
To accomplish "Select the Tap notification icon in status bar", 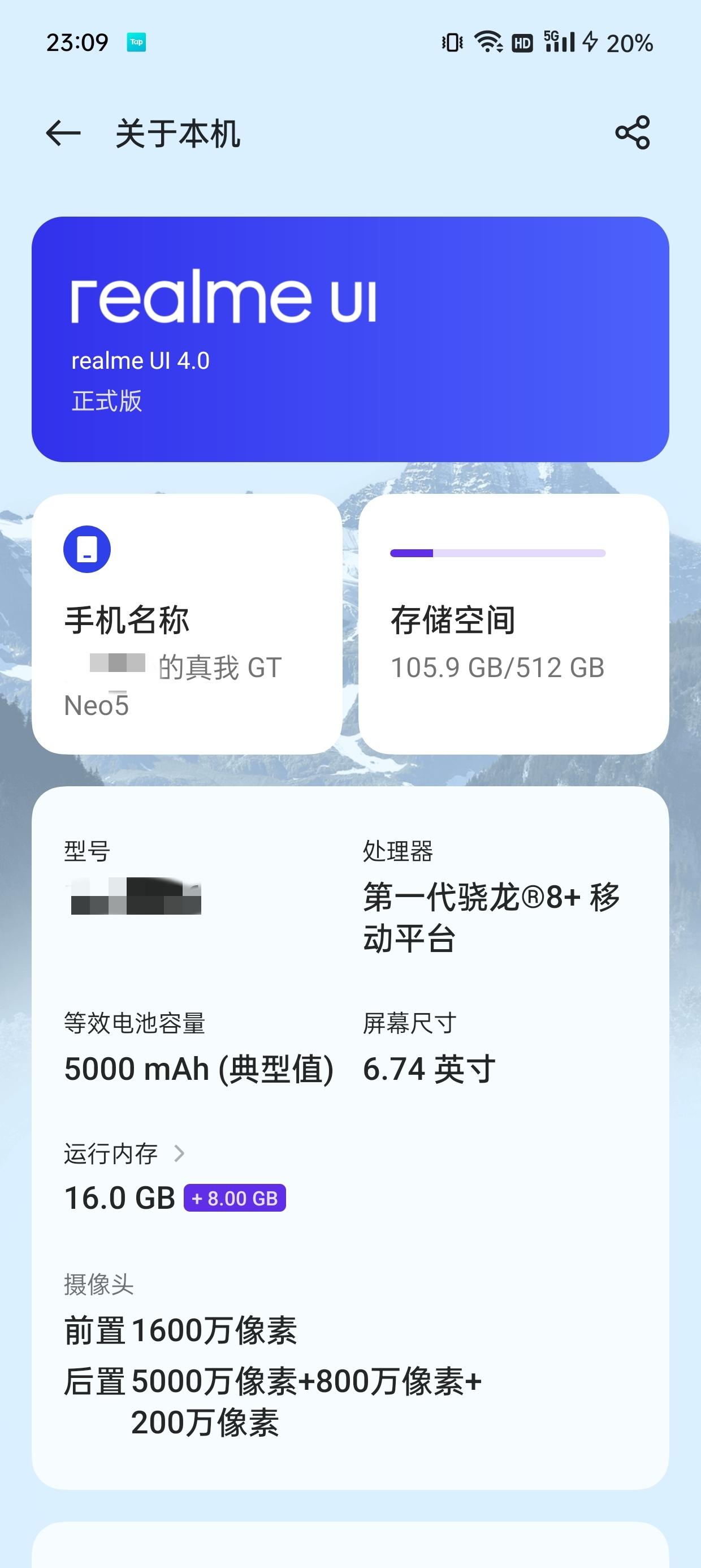I will tap(137, 42).
